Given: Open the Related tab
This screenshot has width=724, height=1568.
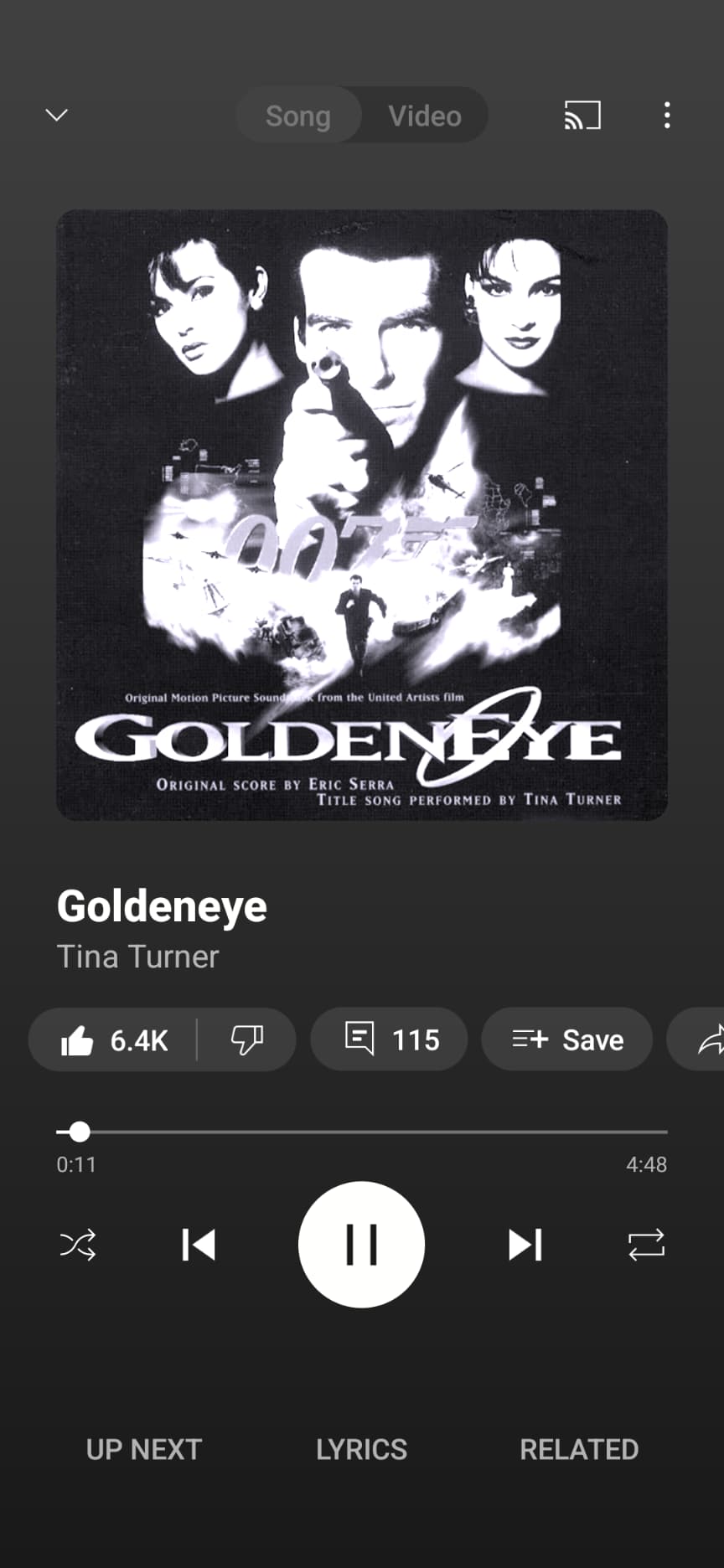Looking at the screenshot, I should tap(579, 1450).
